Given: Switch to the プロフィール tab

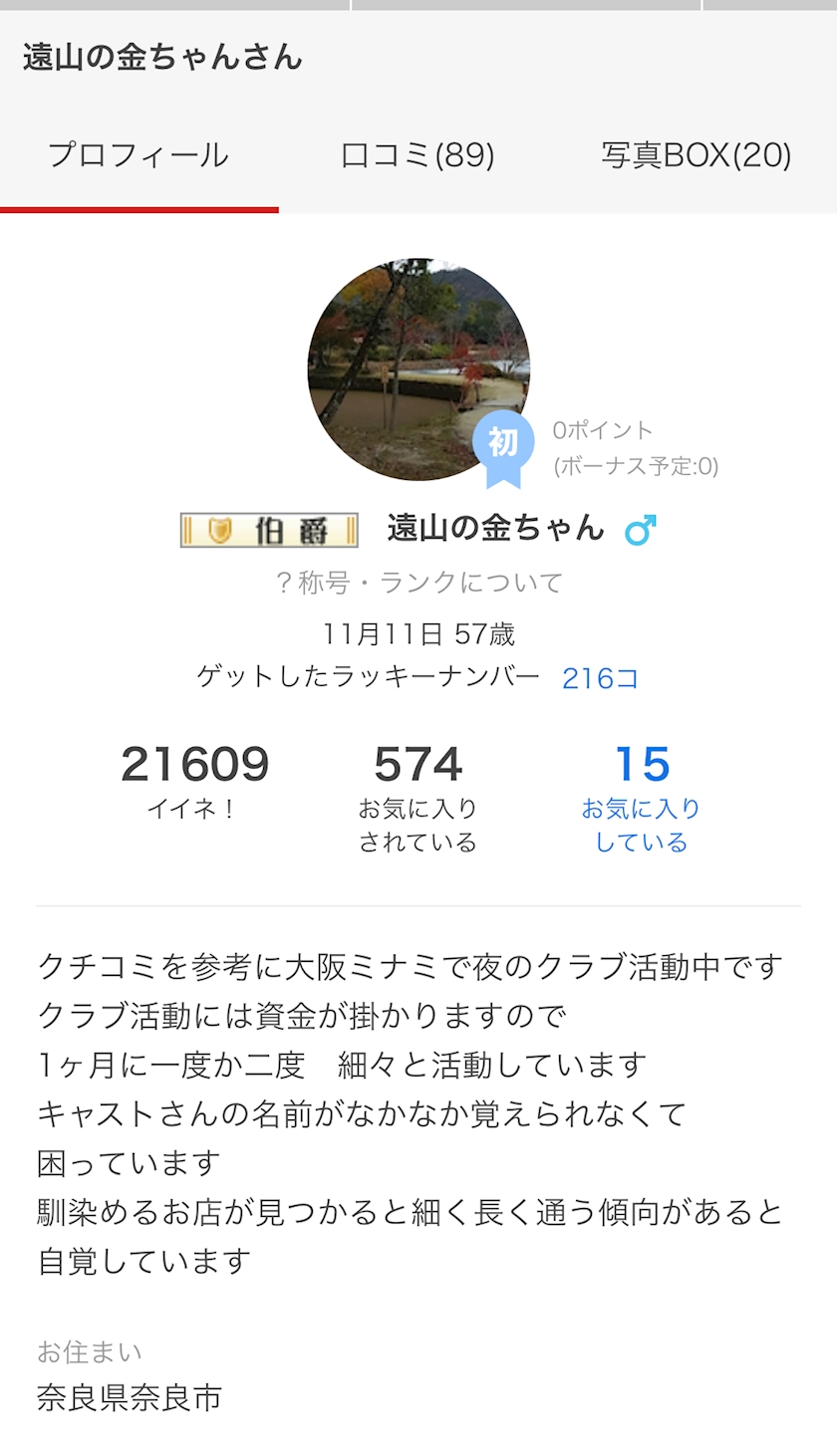Looking at the screenshot, I should point(139,156).
